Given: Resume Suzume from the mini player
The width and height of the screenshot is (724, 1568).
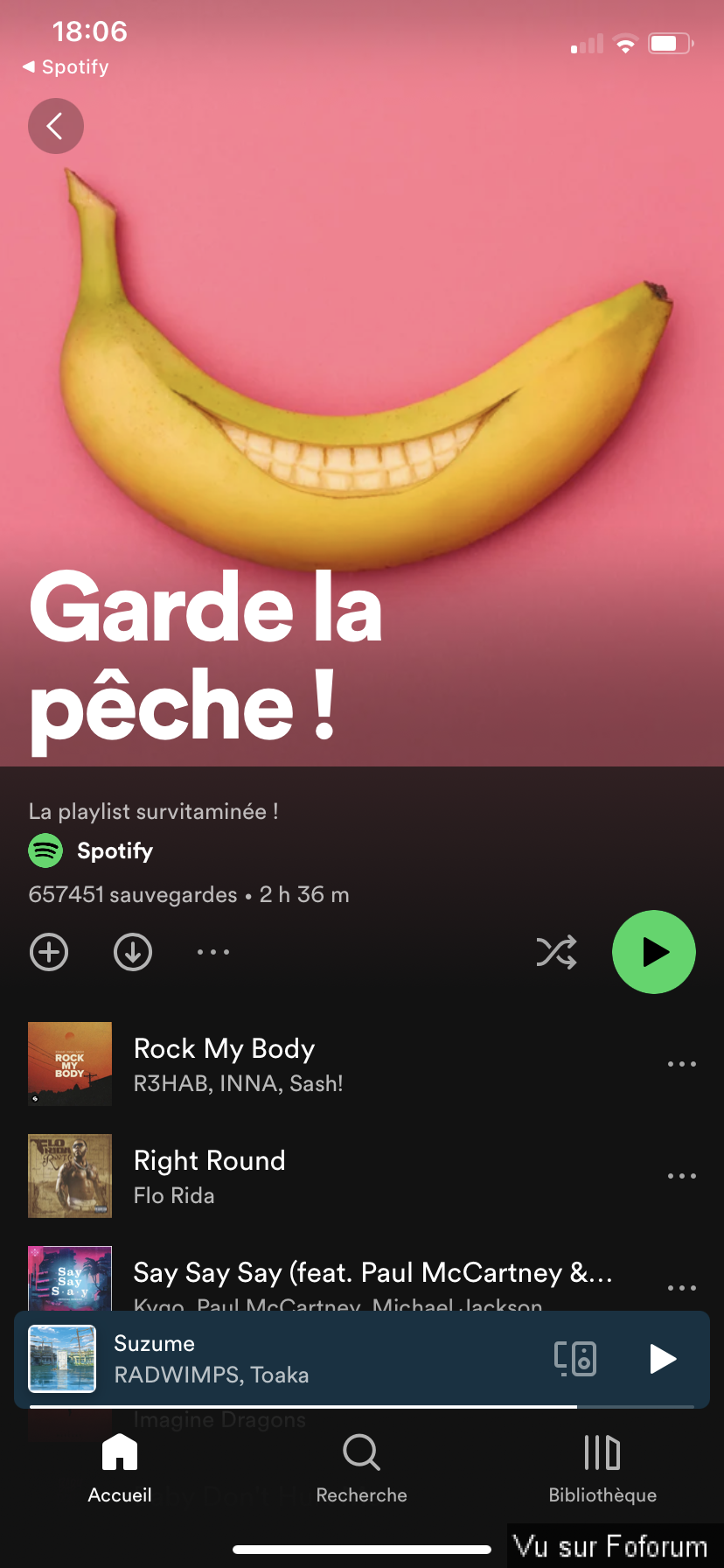Looking at the screenshot, I should click(663, 1359).
